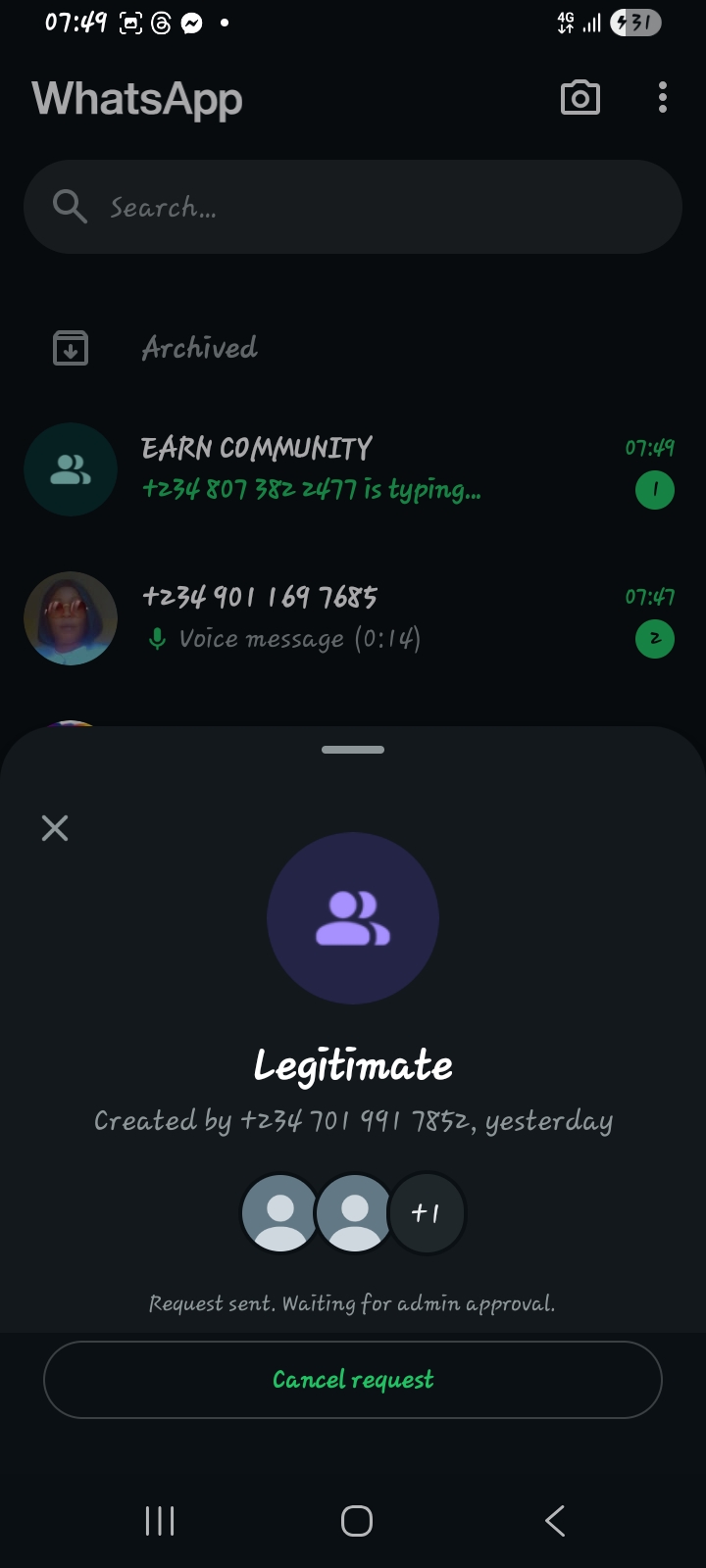Go to the phone's home screen
The height and width of the screenshot is (1568, 706).
(x=356, y=1521)
